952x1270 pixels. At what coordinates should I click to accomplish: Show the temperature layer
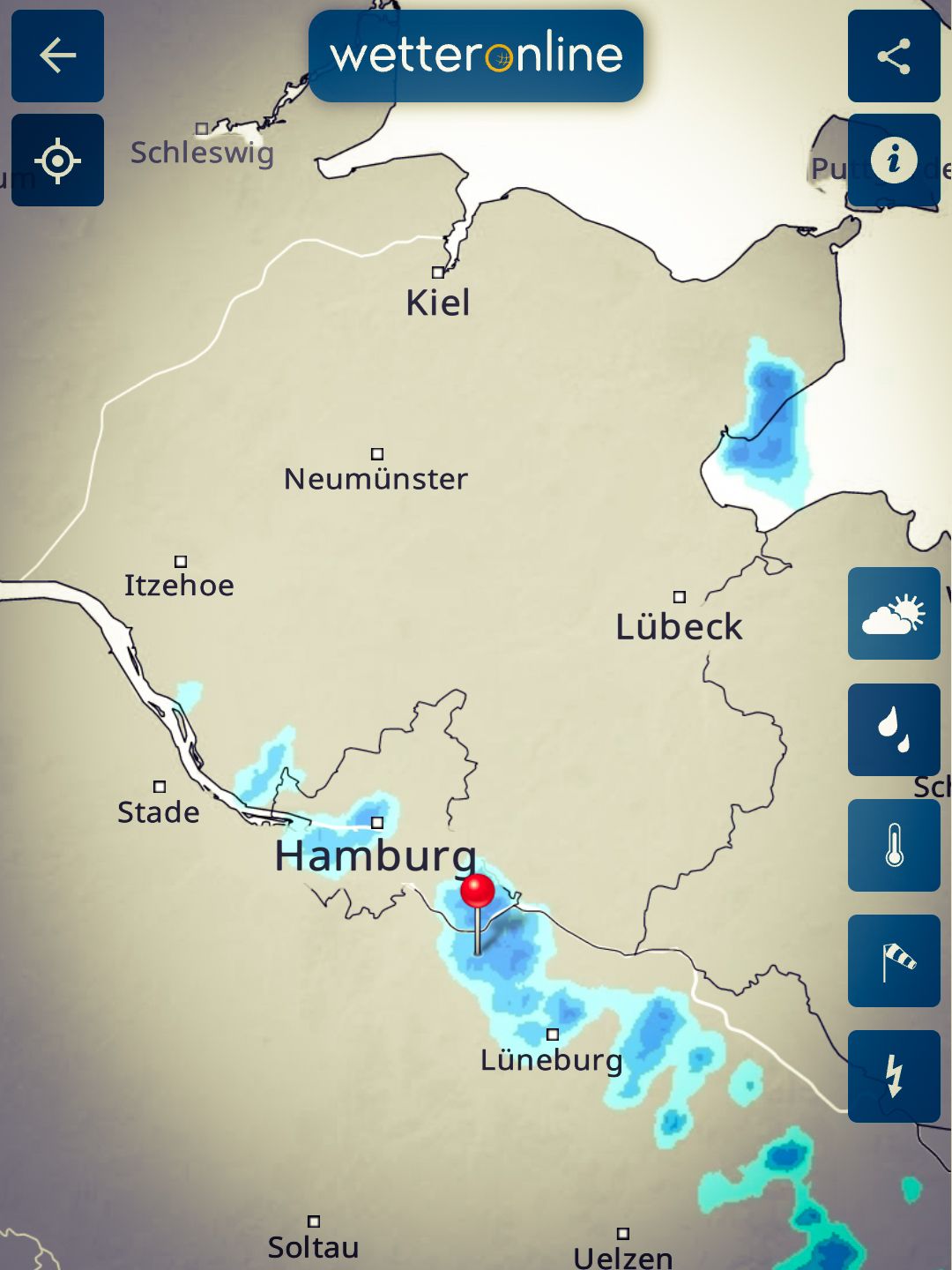(x=894, y=845)
